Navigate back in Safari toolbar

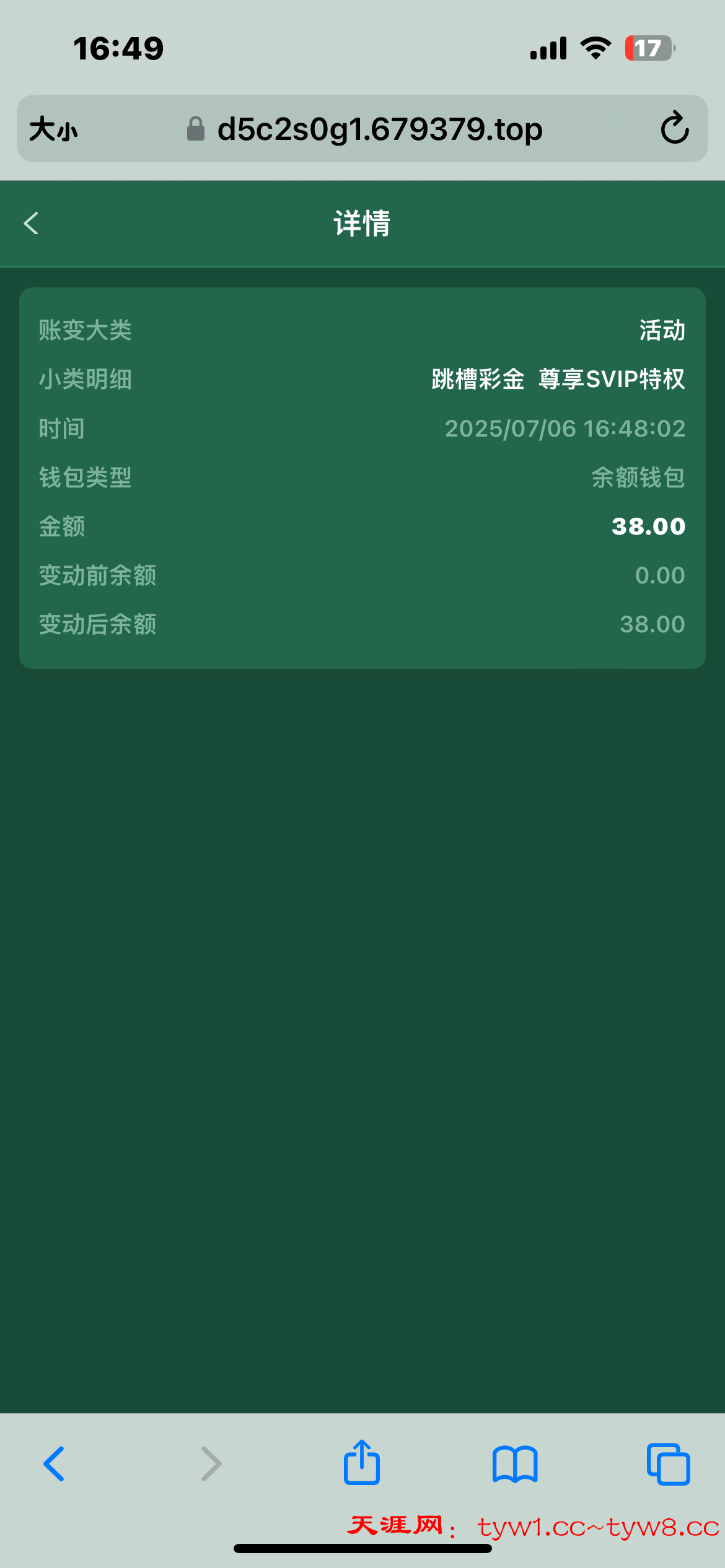tap(54, 1464)
